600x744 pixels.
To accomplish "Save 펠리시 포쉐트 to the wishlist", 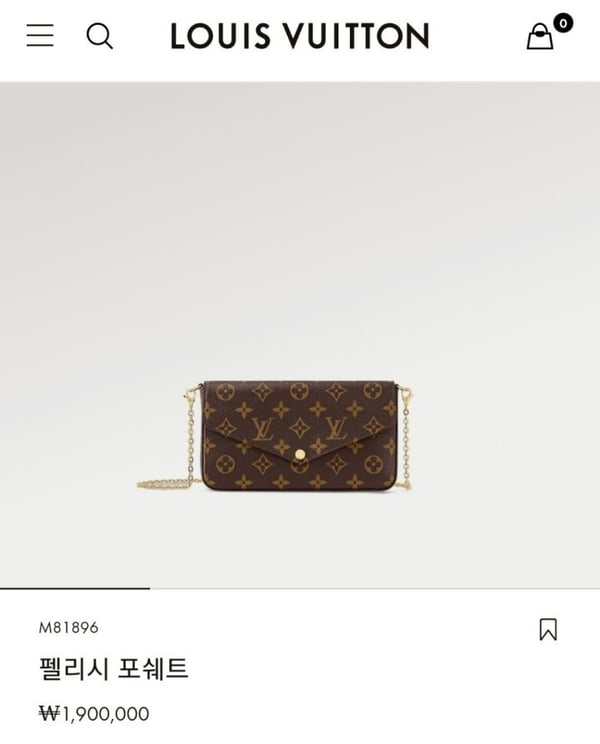I will (548, 629).
